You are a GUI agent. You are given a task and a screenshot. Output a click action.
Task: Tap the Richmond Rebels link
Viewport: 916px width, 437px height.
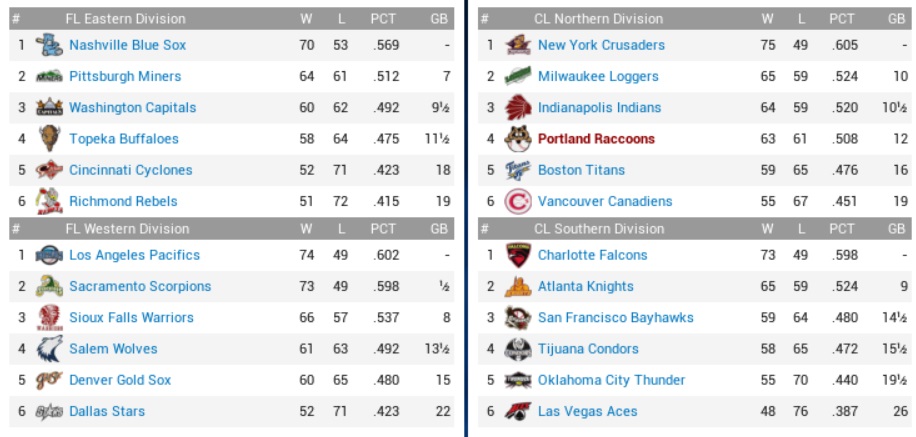point(123,201)
